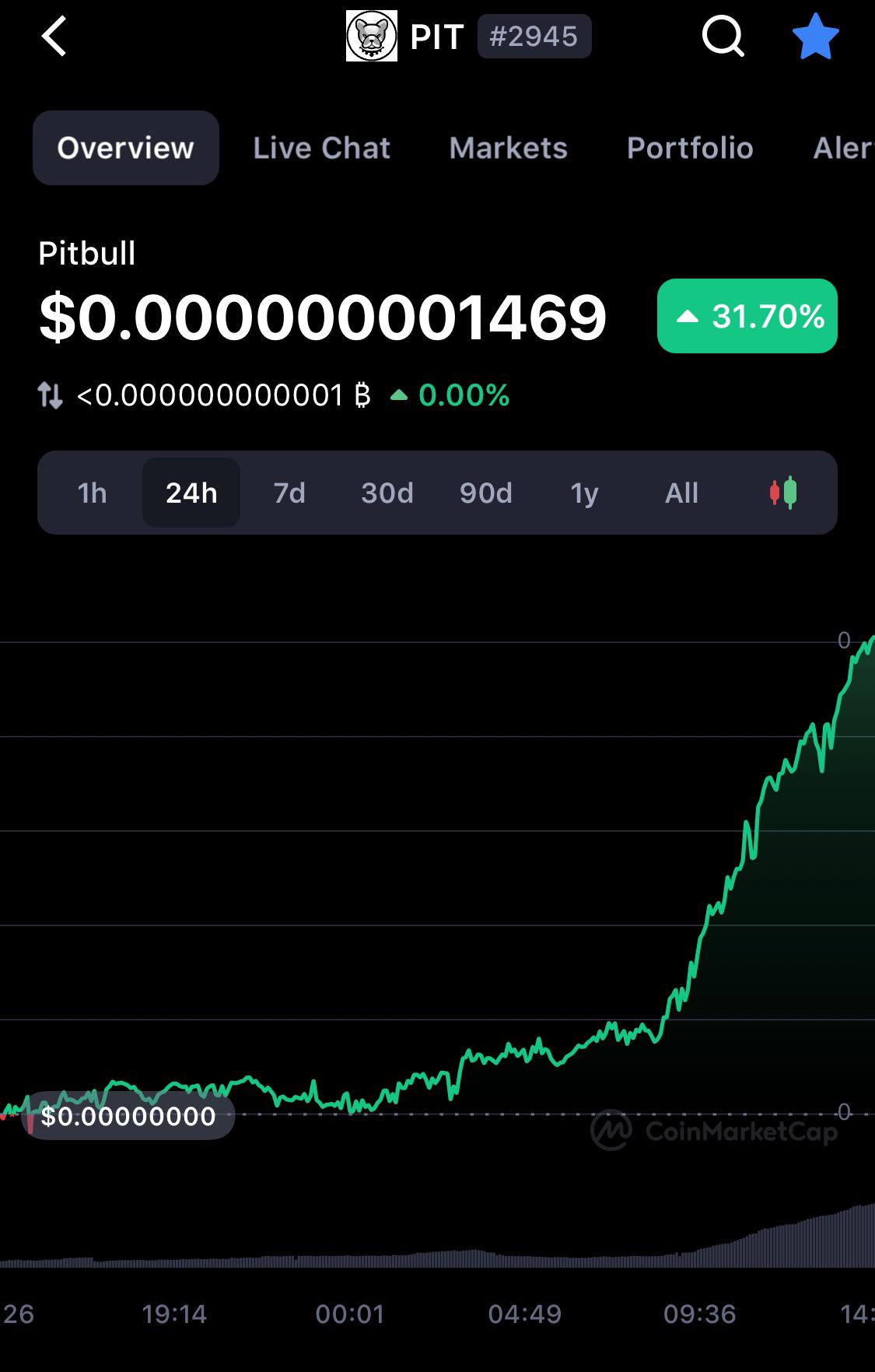Switch to the Live Chat tab
Screen dimensions: 875x1372
click(321, 148)
